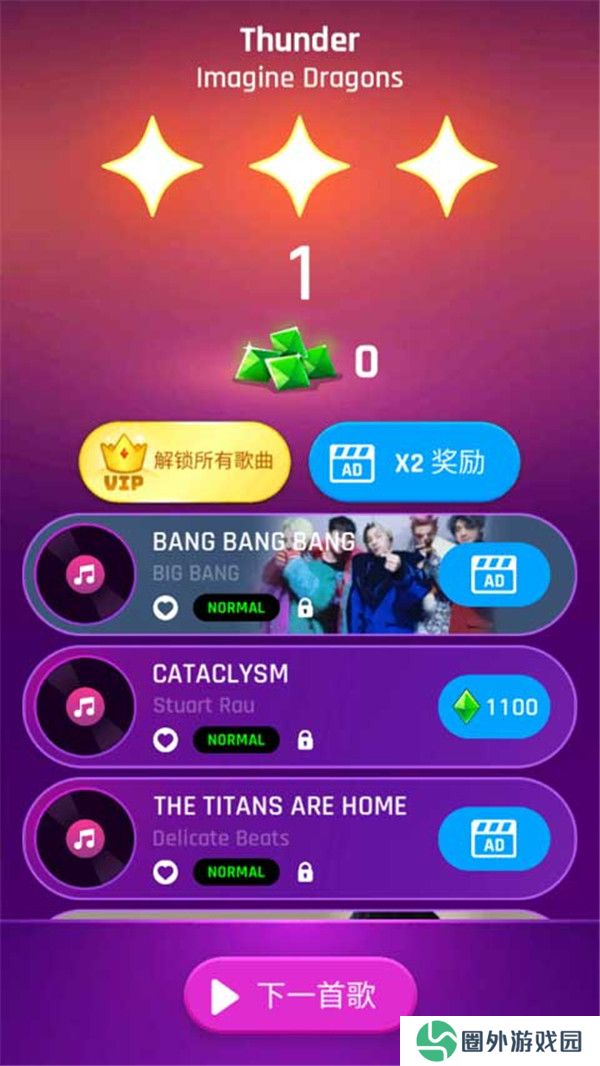Screen dimensions: 600x1066
Task: Favorite THE TITANS ARE HOME song
Action: tap(166, 872)
